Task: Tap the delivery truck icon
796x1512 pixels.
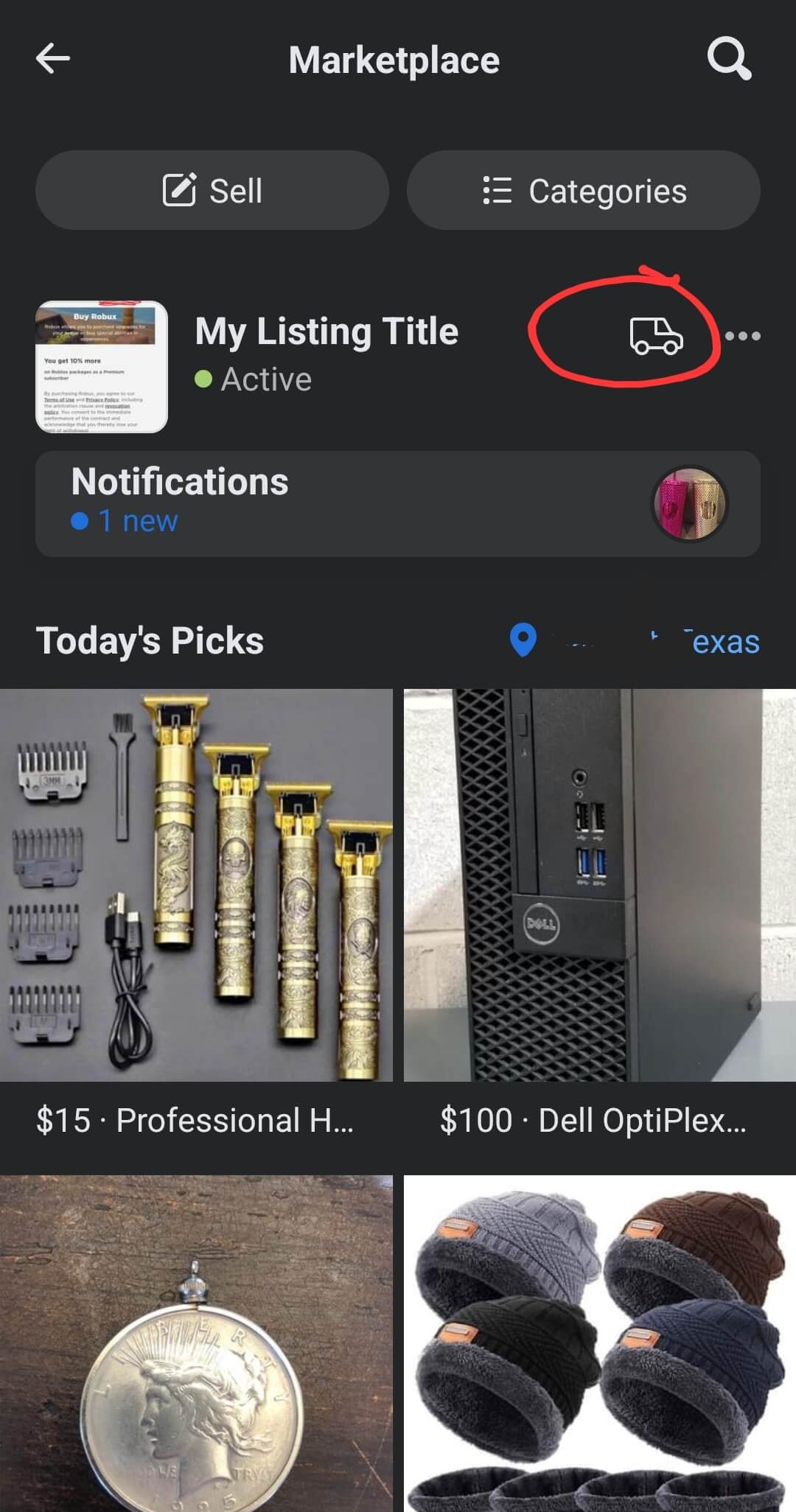Action: [656, 337]
